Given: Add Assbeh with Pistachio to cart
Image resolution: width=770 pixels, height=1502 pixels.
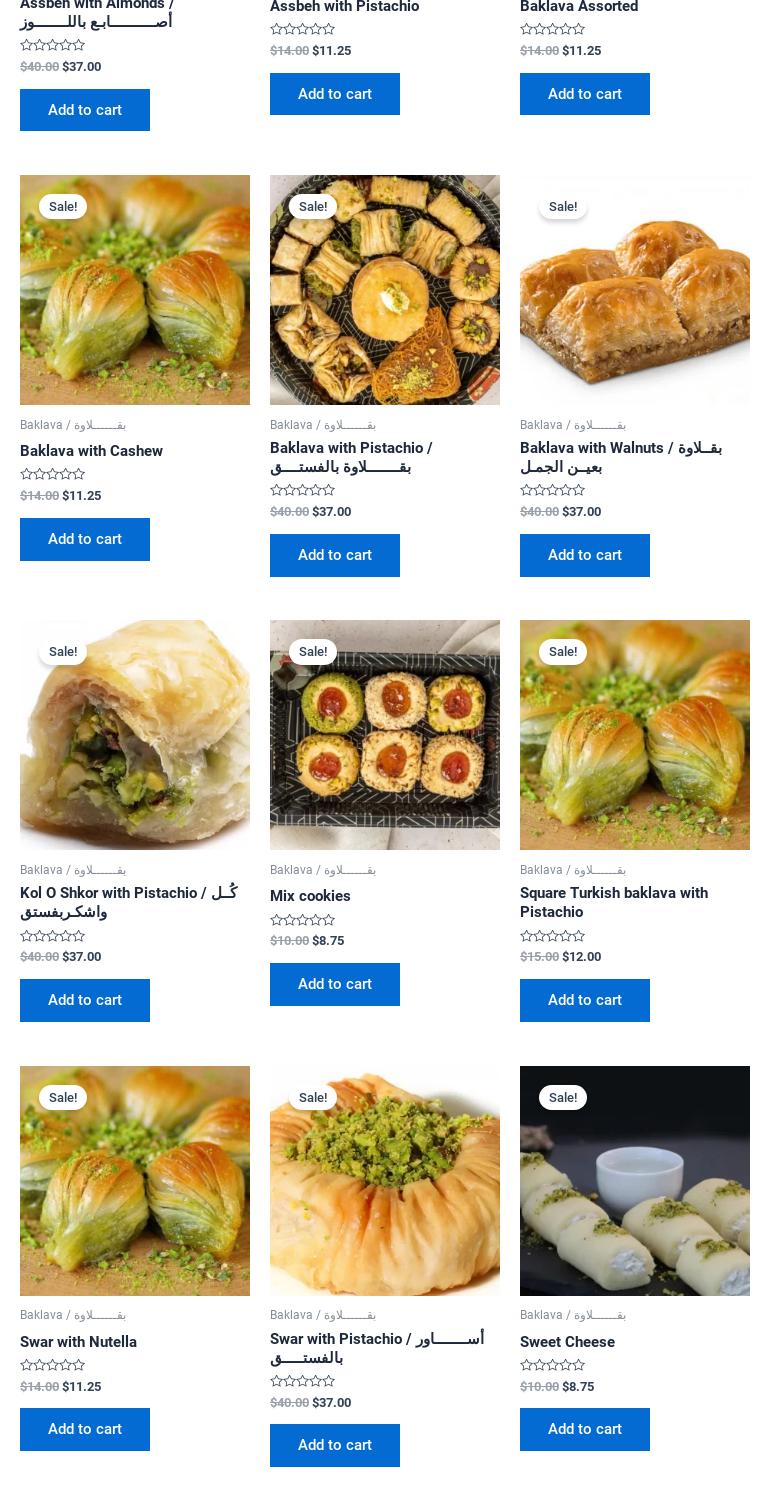Looking at the screenshot, I should click(335, 94).
